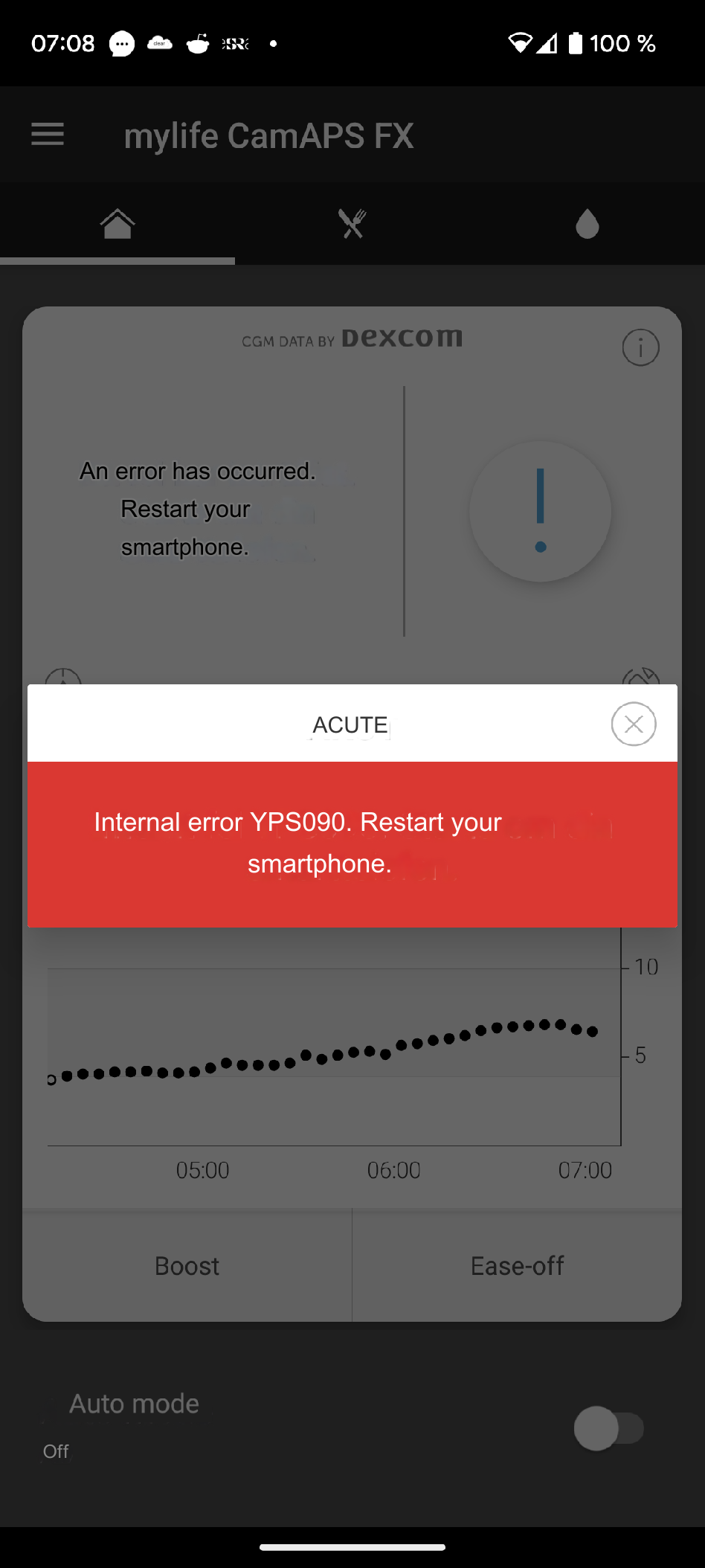
Task: Switch to the Home tab
Action: (117, 223)
